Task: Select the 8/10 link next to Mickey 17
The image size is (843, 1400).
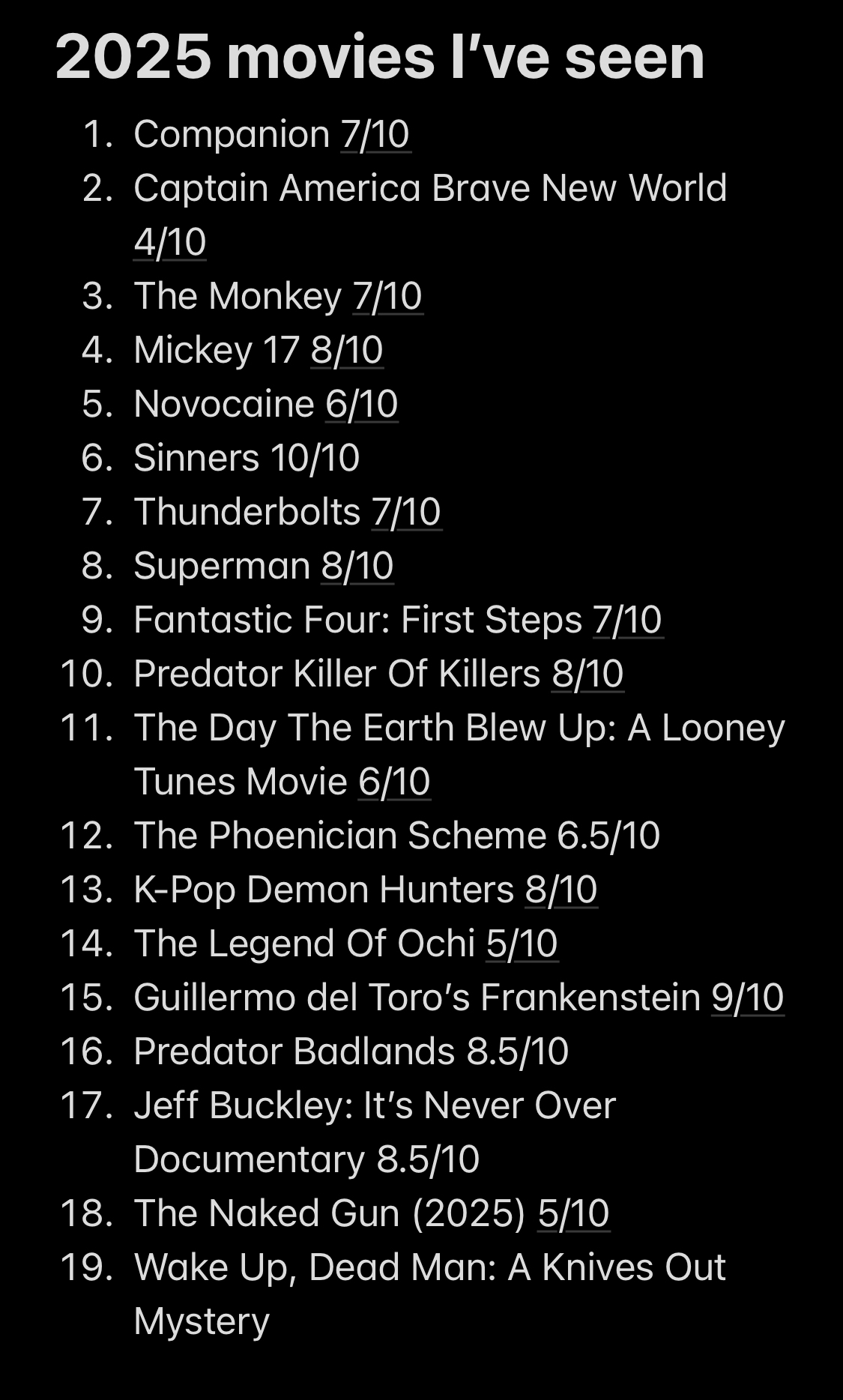Action: 347,350
